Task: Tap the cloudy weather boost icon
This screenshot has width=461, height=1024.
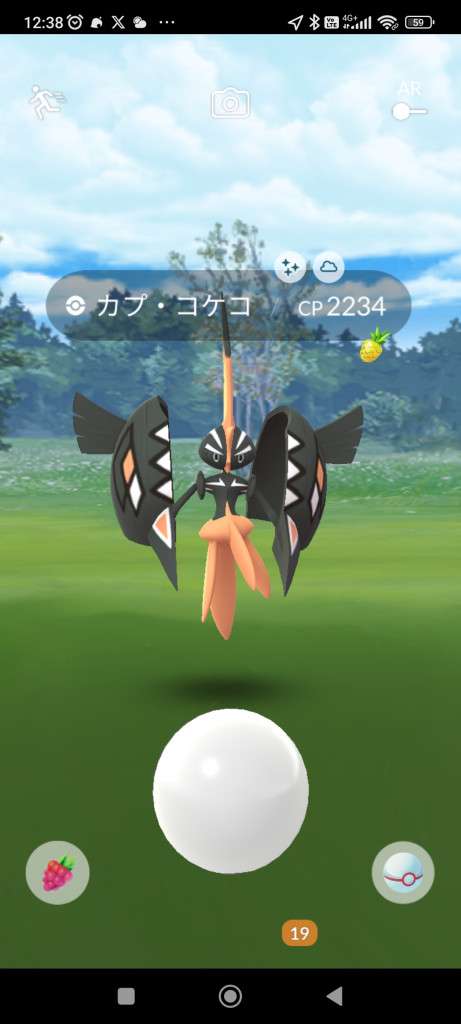Action: 328,266
